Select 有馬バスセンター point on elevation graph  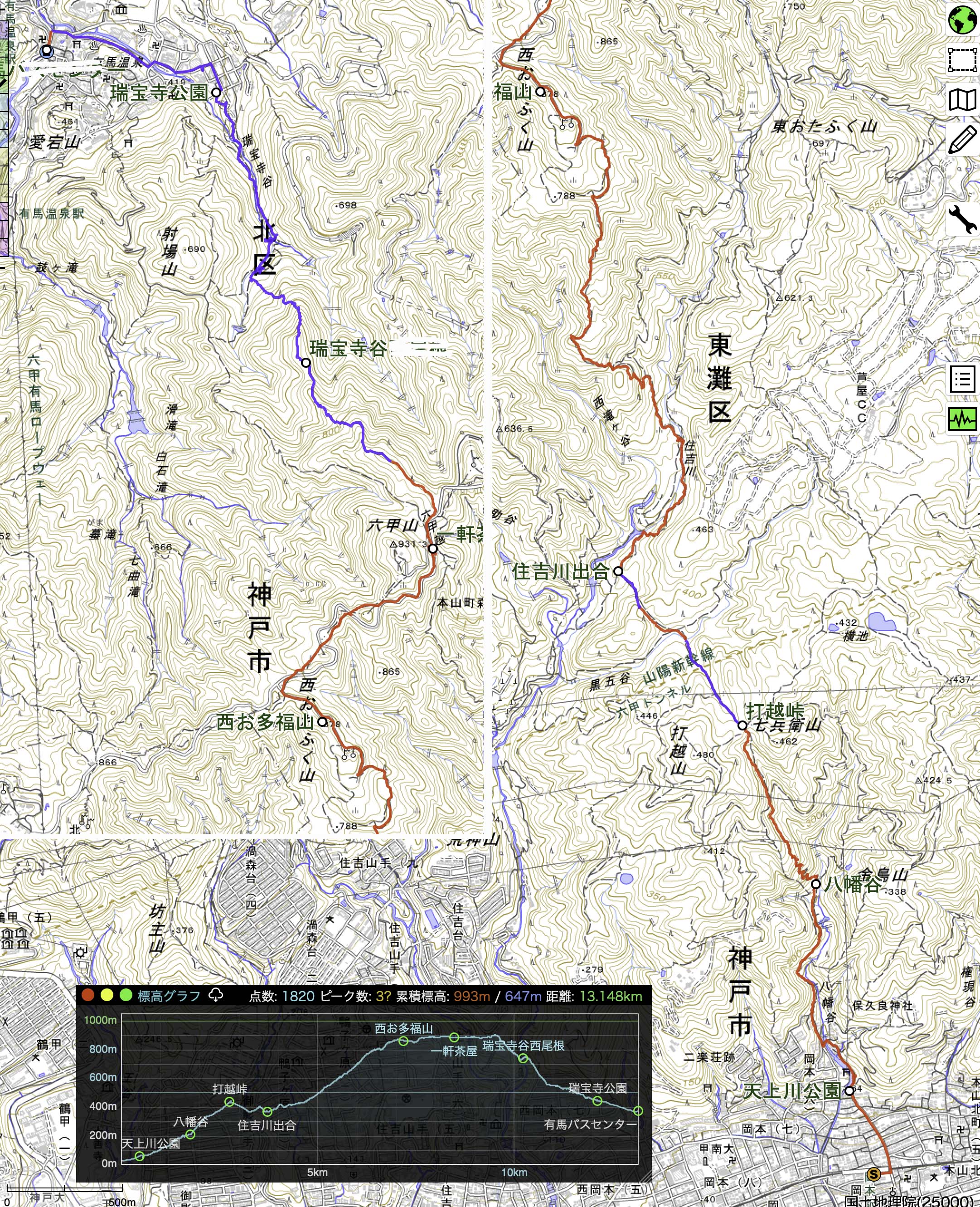point(638,1110)
